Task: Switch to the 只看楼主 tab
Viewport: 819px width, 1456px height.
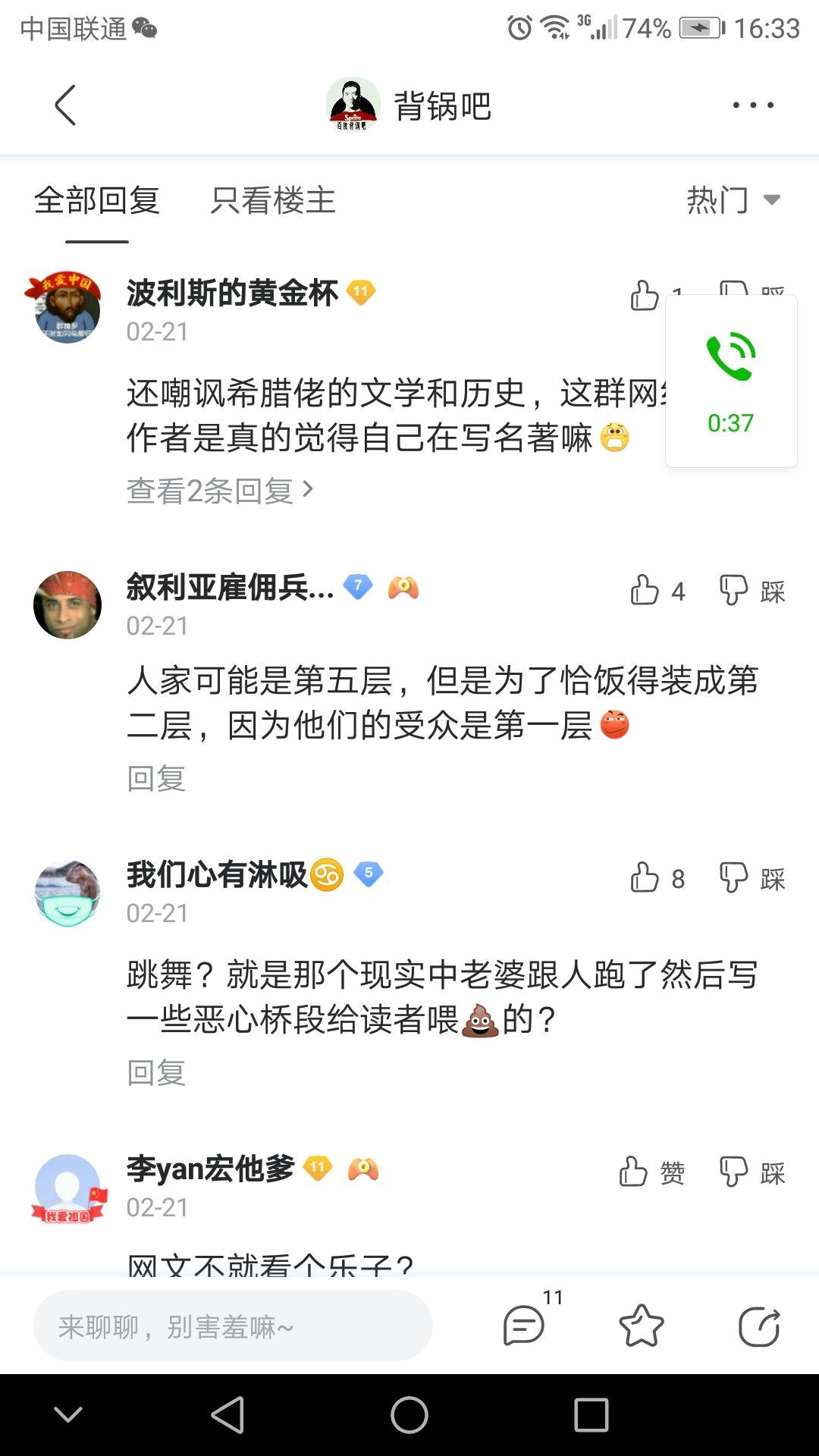Action: click(x=273, y=201)
